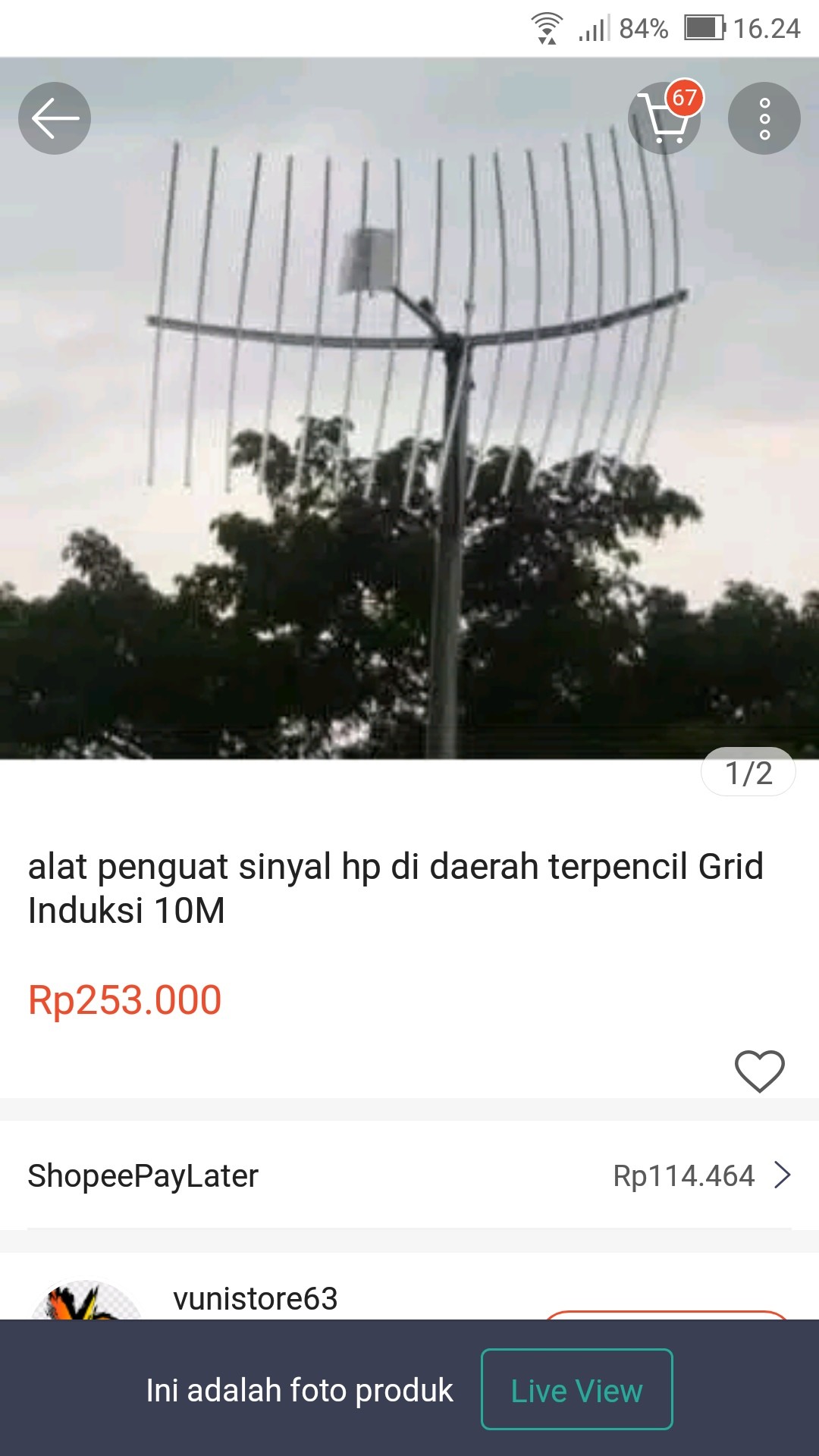Open the vunistore63 shop profile
The image size is (819, 1456).
coord(255,1298)
